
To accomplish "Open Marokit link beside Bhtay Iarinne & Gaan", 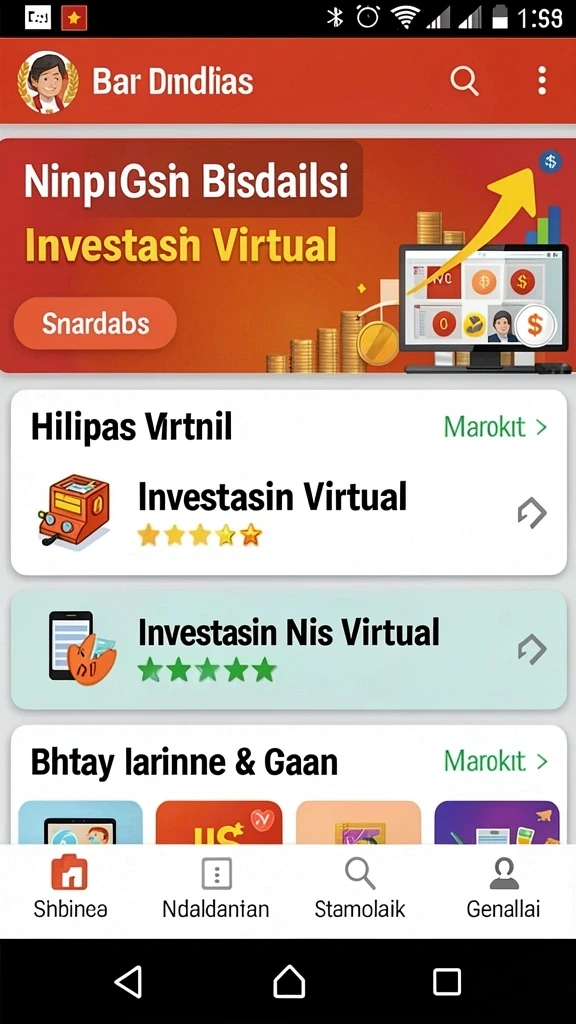I will [495, 761].
